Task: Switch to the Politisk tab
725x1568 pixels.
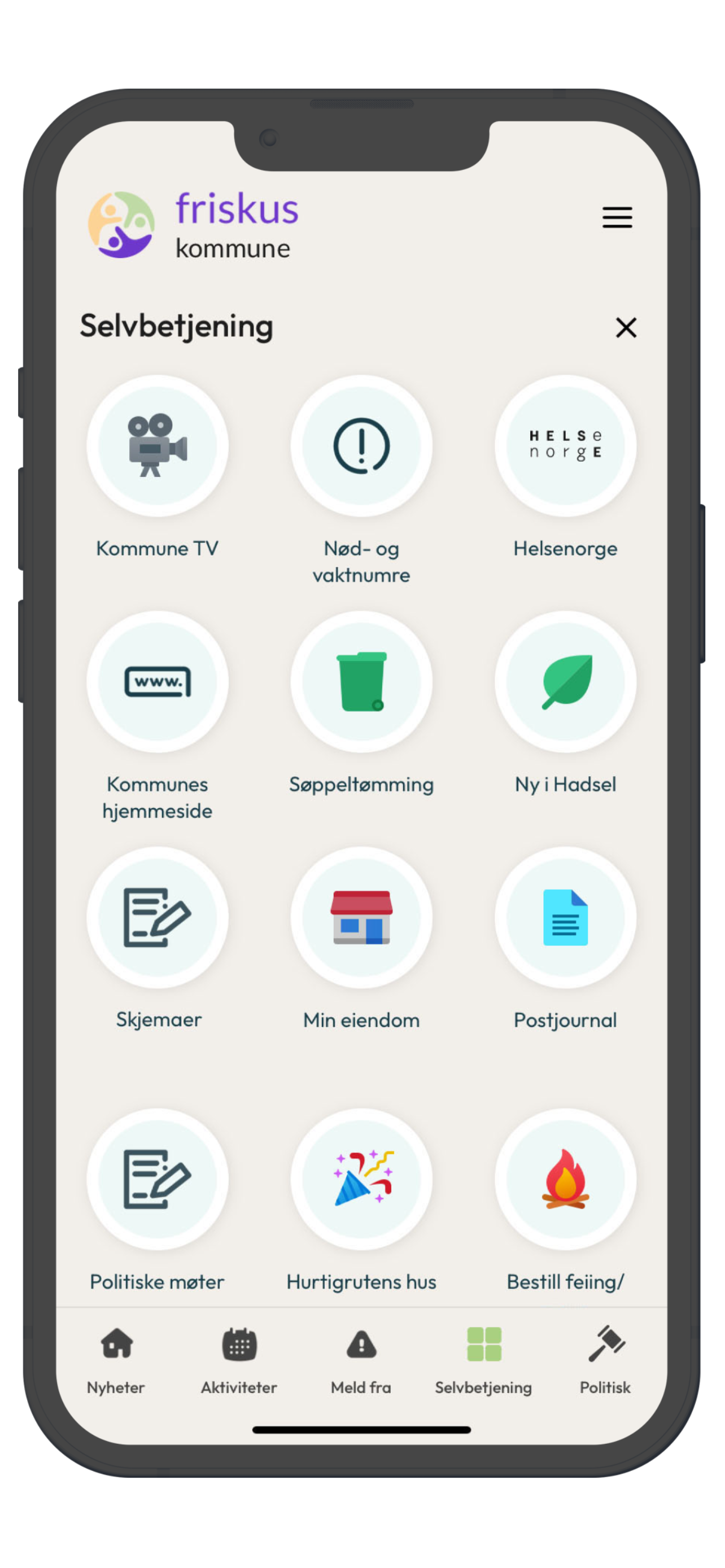Action: tap(606, 1361)
